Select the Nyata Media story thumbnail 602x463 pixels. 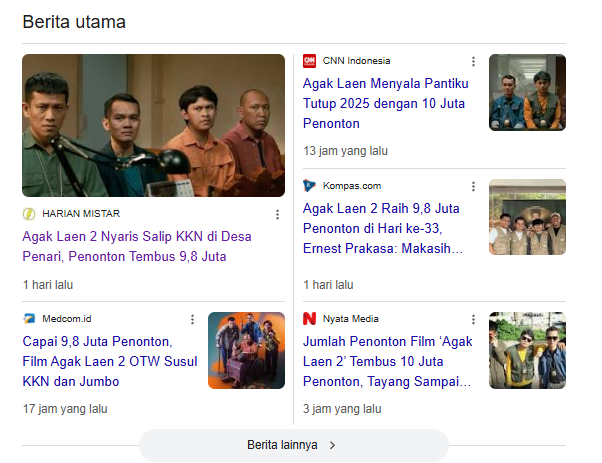[527, 350]
